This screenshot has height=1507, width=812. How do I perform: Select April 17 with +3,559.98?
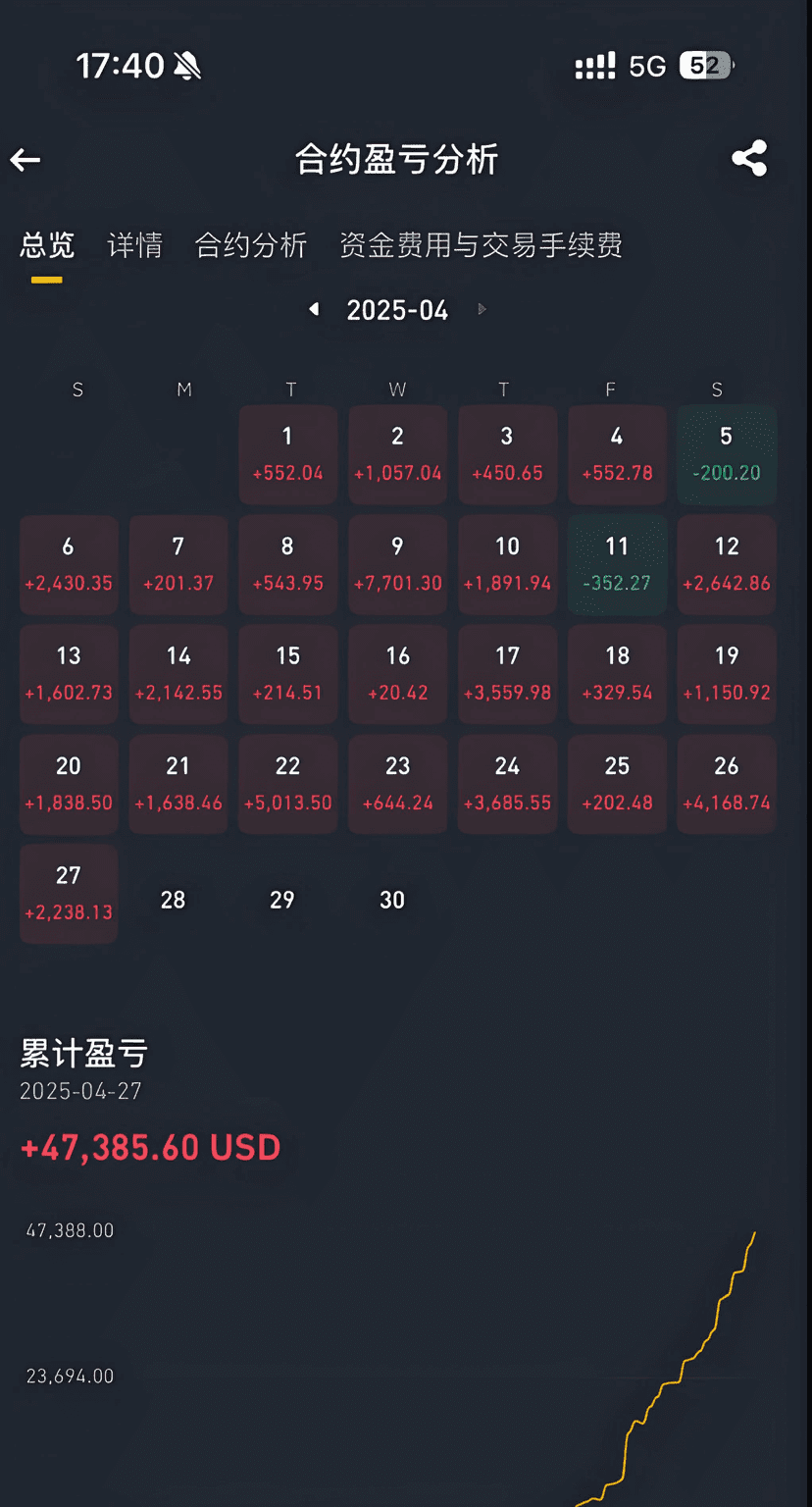coord(507,674)
